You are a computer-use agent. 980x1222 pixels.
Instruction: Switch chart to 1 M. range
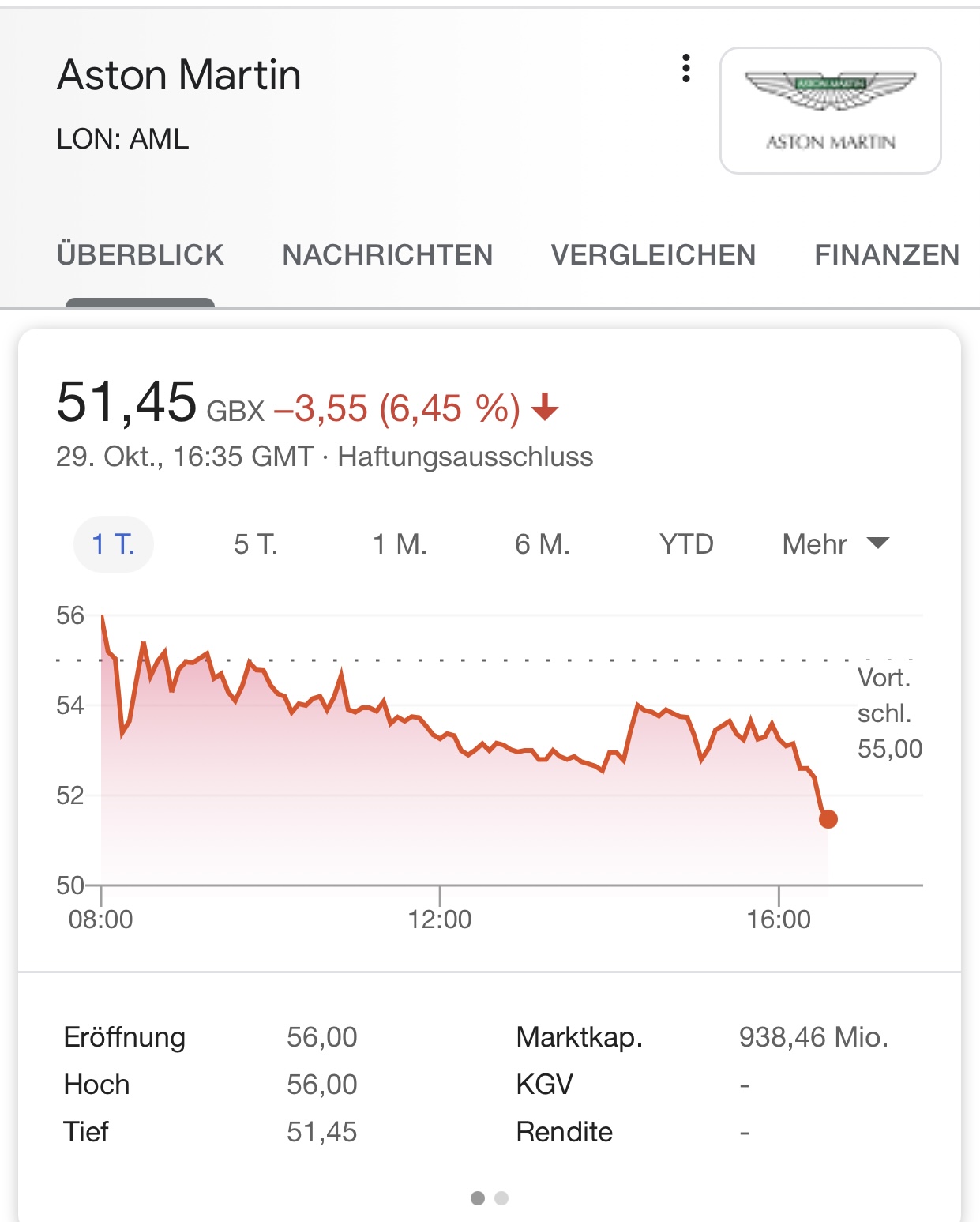[x=400, y=544]
